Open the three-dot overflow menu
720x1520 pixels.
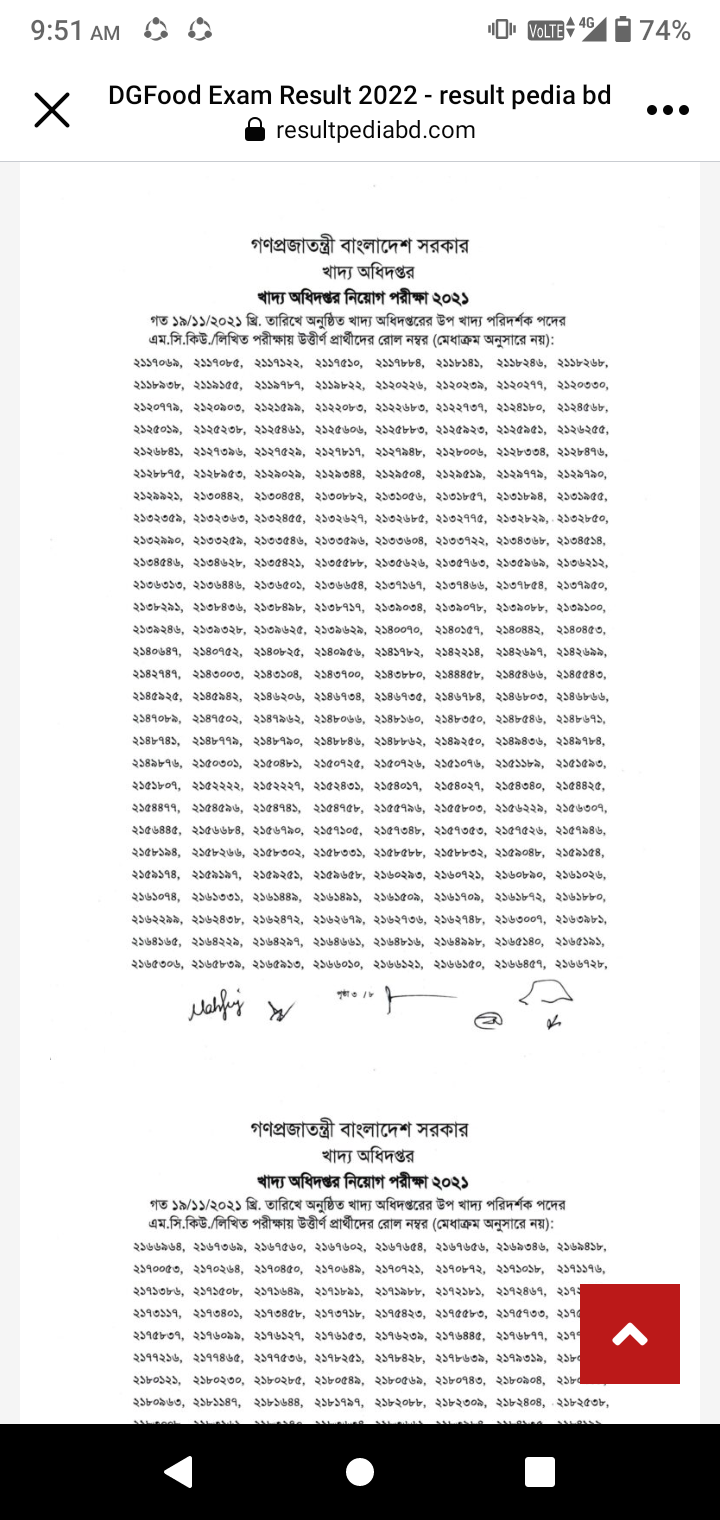(x=668, y=110)
